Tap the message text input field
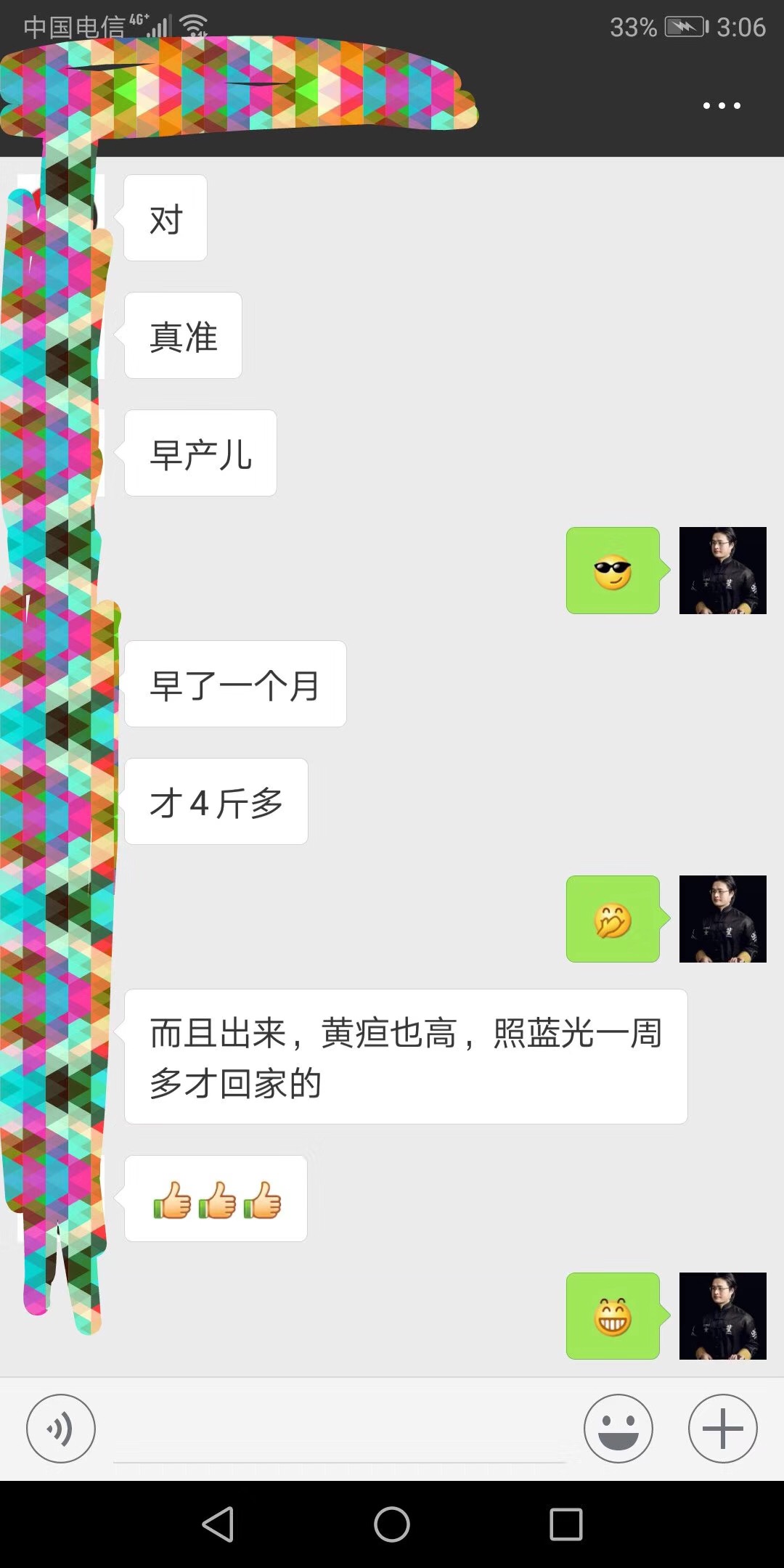The height and width of the screenshot is (1568, 784). 339,1429
